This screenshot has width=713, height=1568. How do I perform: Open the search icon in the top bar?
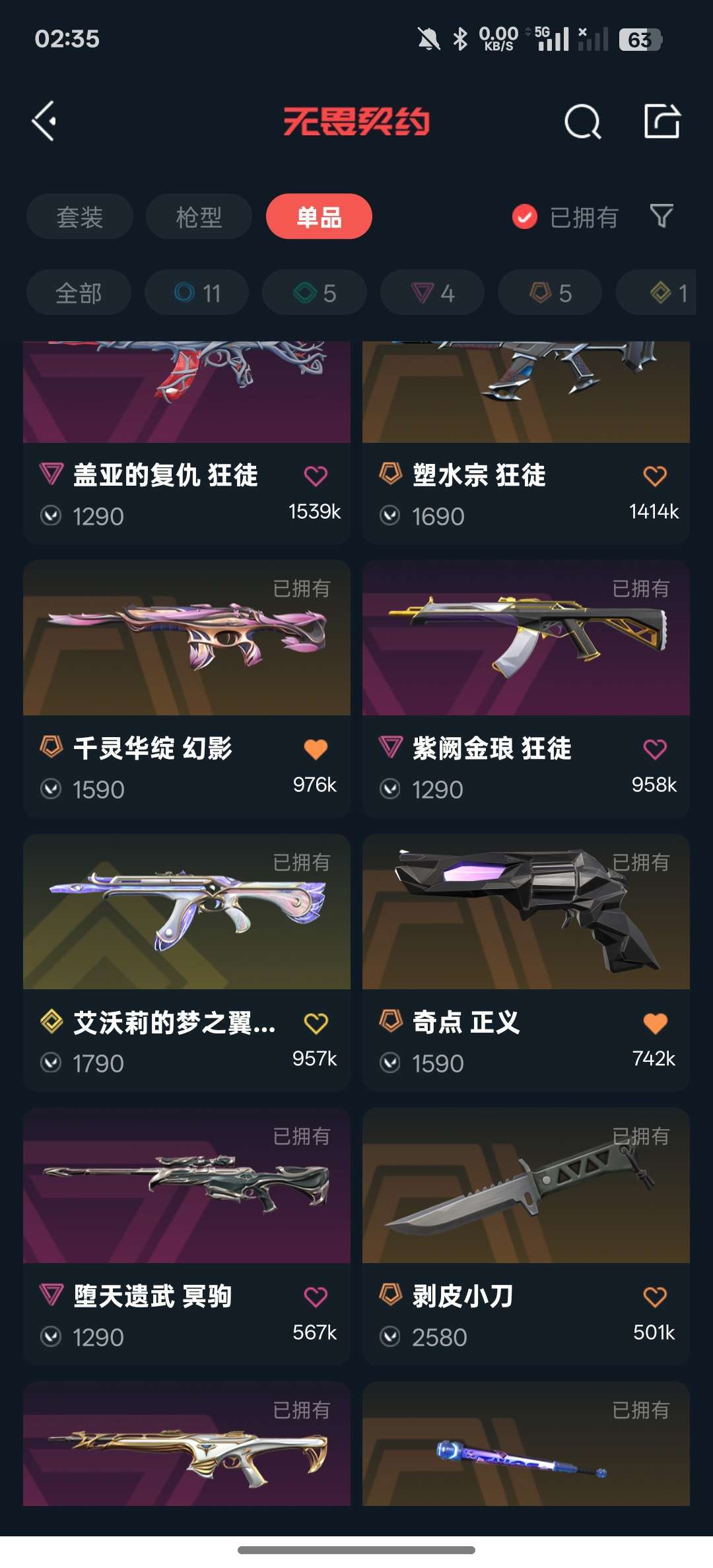click(x=583, y=121)
